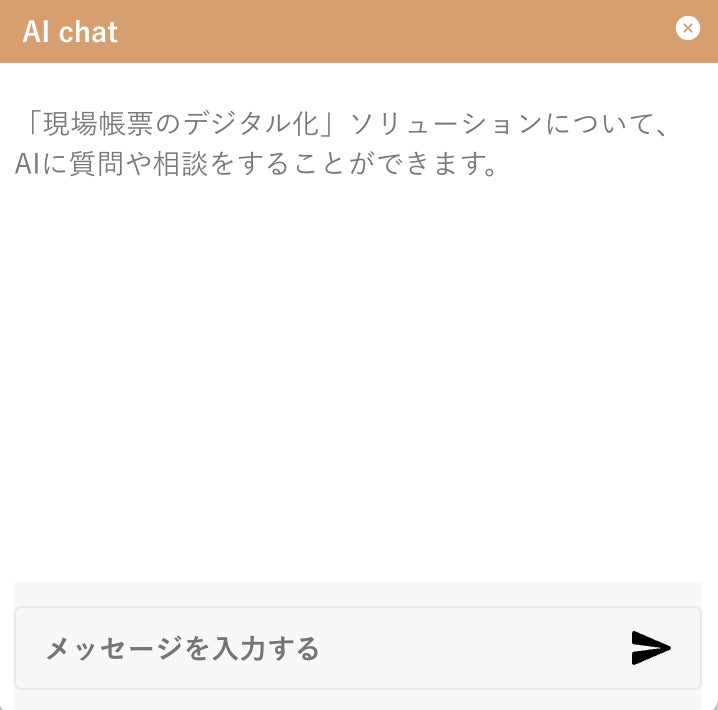The width and height of the screenshot is (718, 710).
Task: Send the chat message
Action: coord(651,648)
